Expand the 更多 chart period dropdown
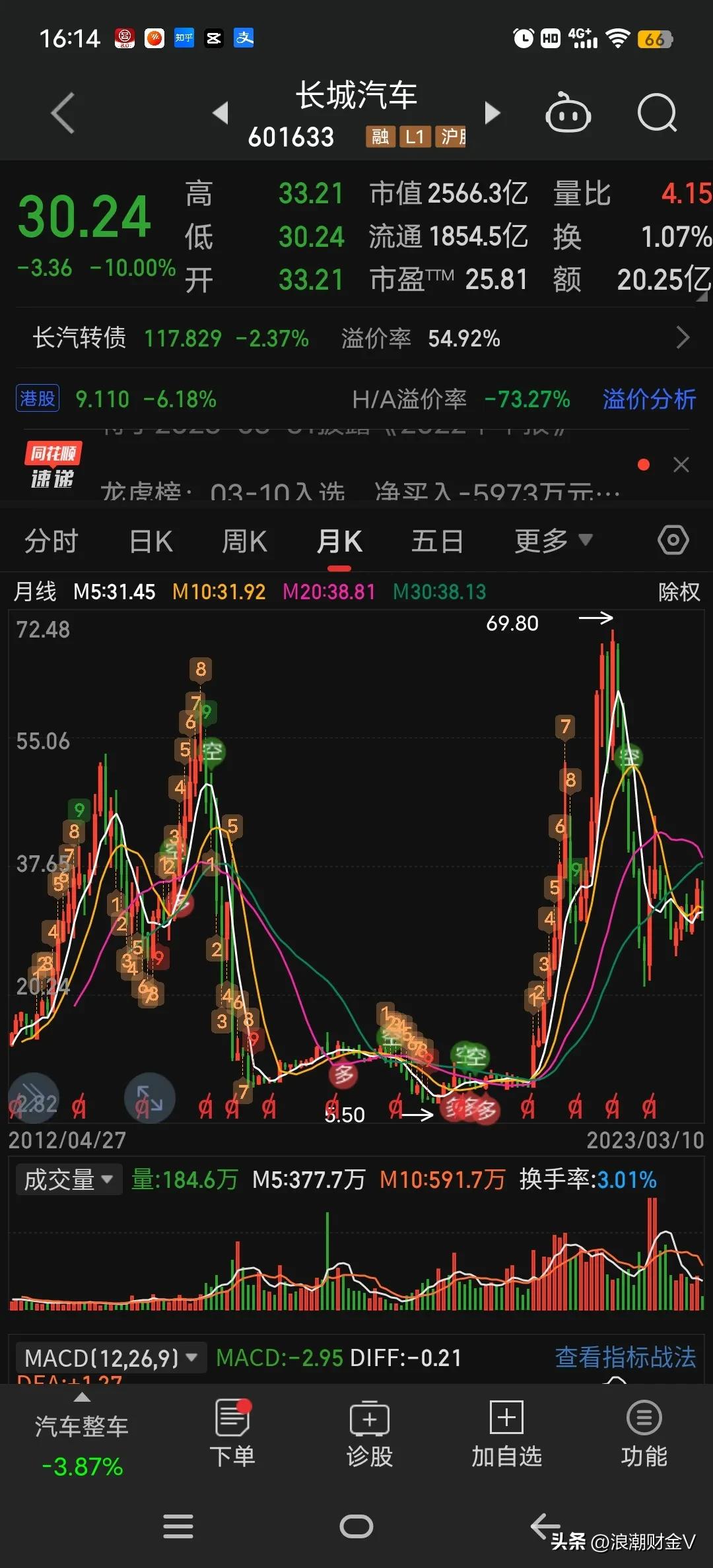 [x=553, y=540]
